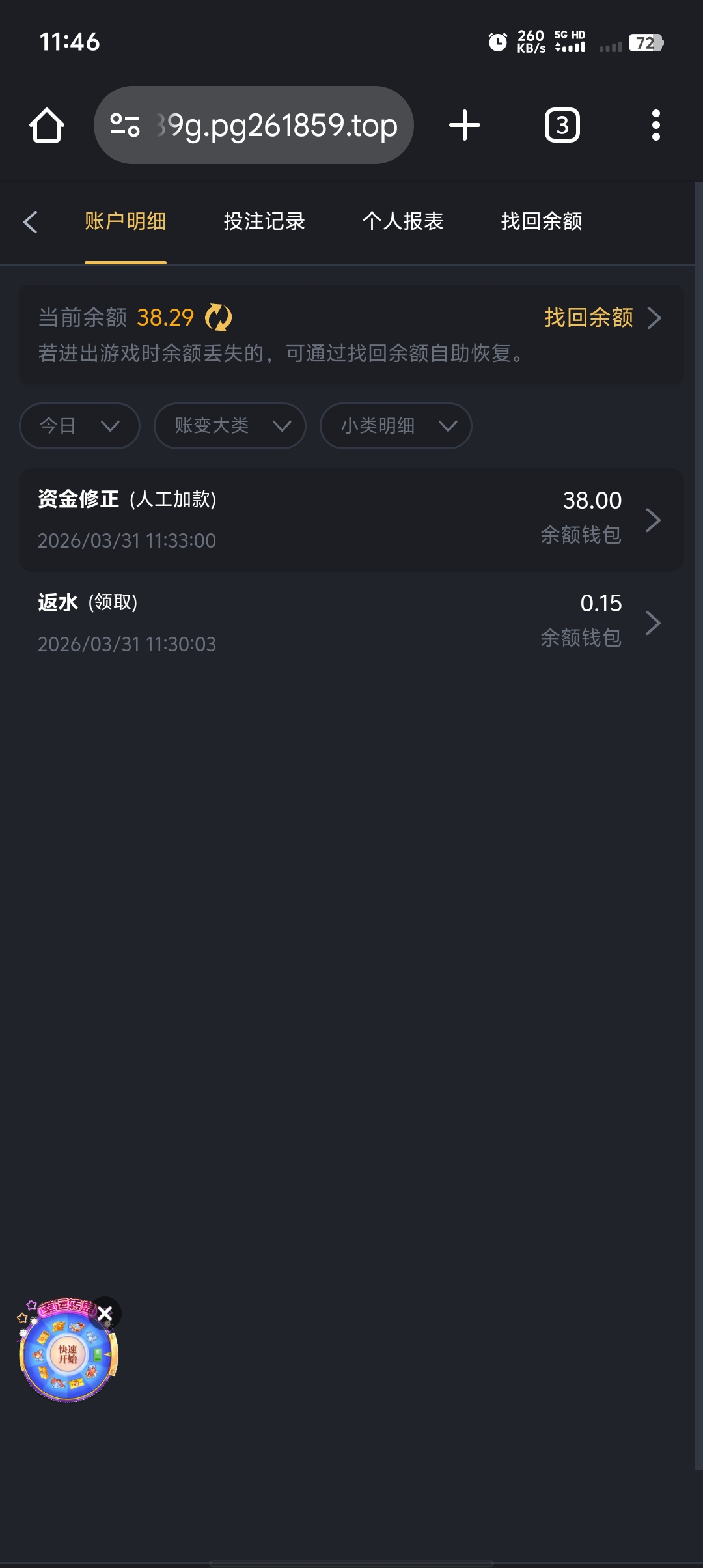The image size is (703, 1568).
Task: Open the 资金修正 38.00 record
Action: [351, 520]
